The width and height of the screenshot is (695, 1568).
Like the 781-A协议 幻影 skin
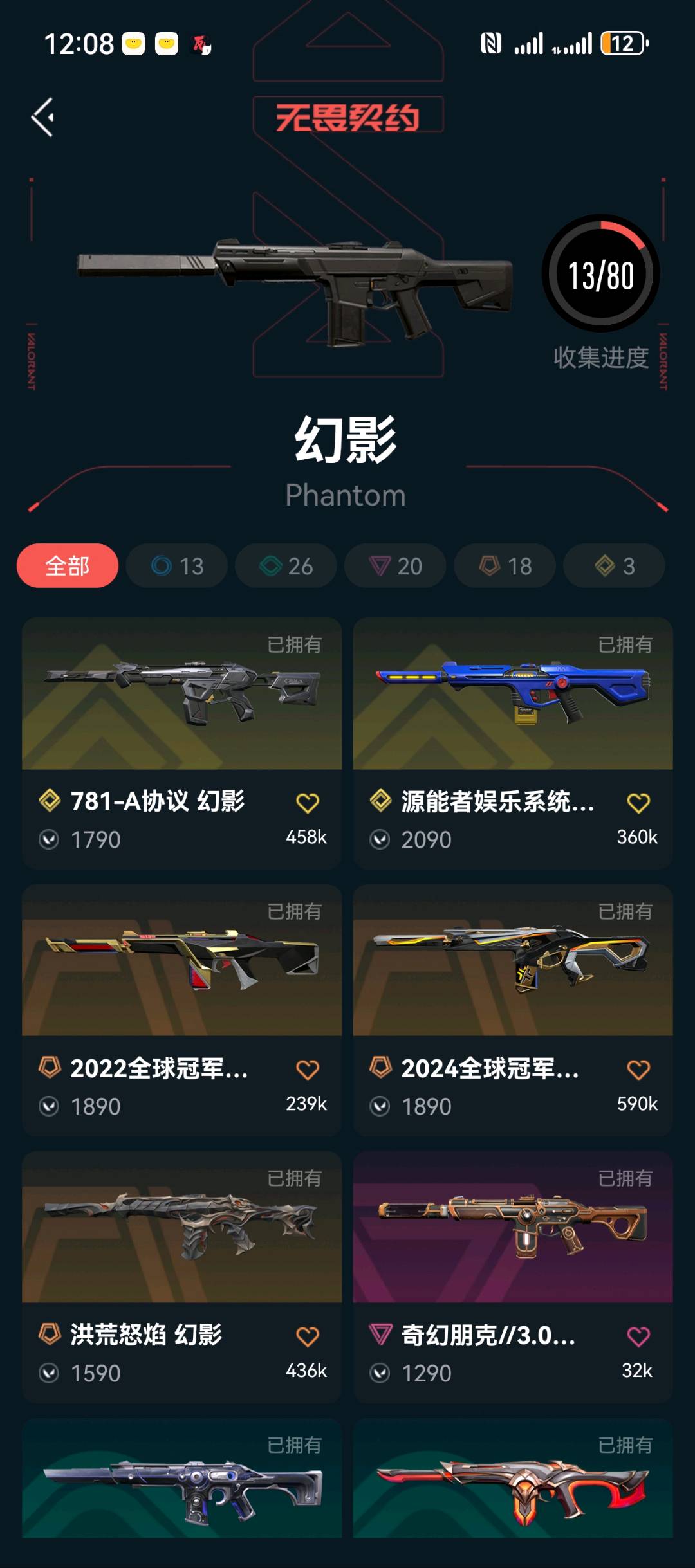[307, 803]
